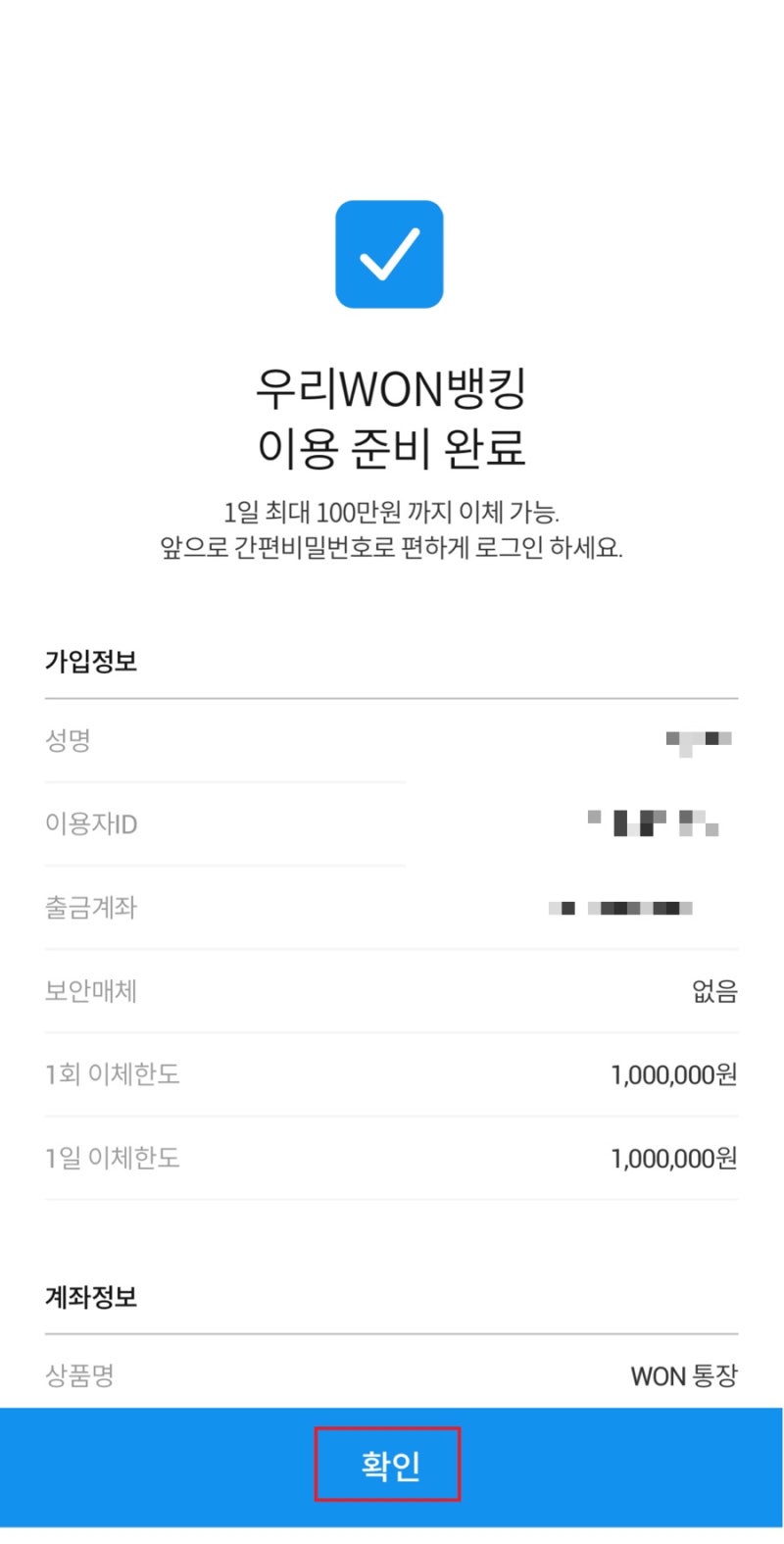
Task: Tap the 가입정보 section header
Action: 91,663
